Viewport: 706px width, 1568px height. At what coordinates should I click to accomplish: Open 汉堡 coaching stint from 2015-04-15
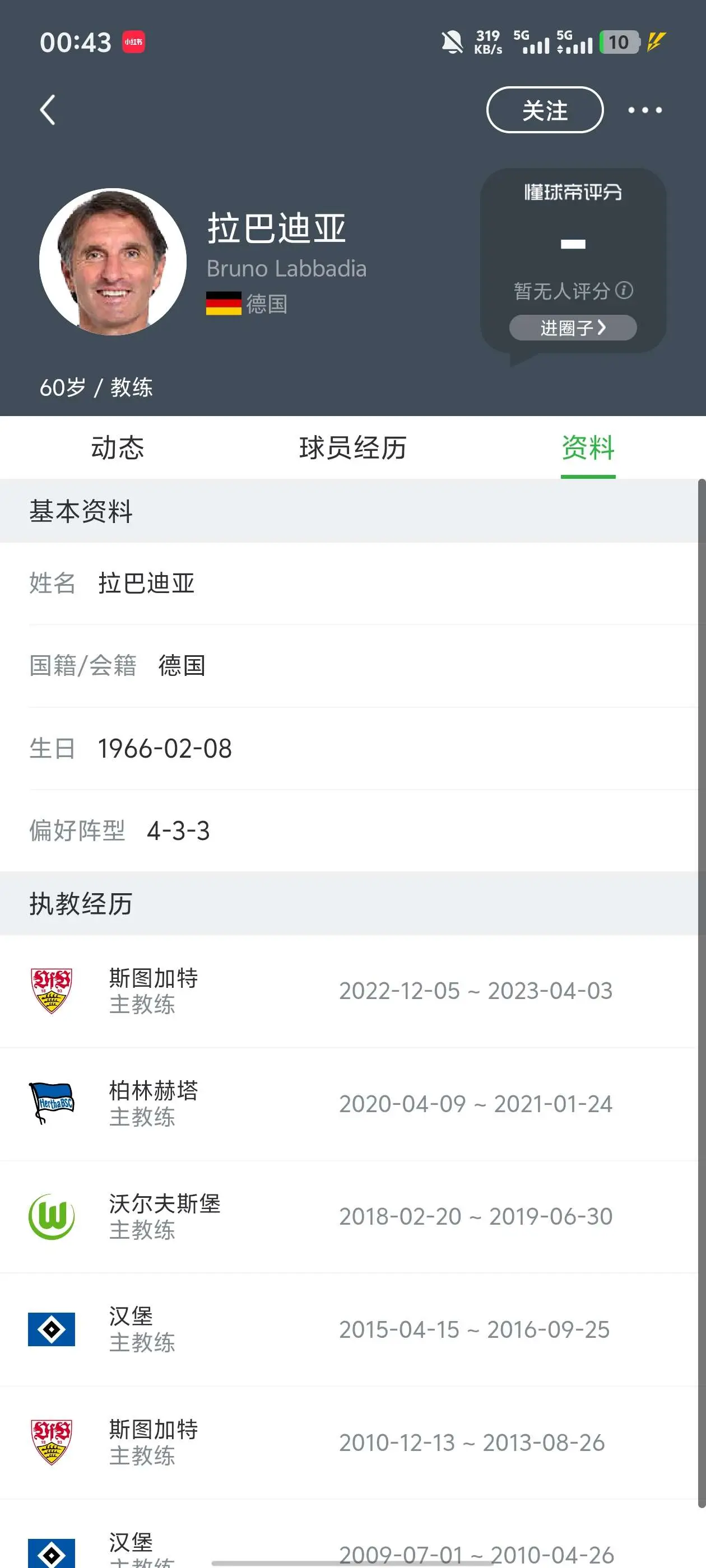[349, 1329]
